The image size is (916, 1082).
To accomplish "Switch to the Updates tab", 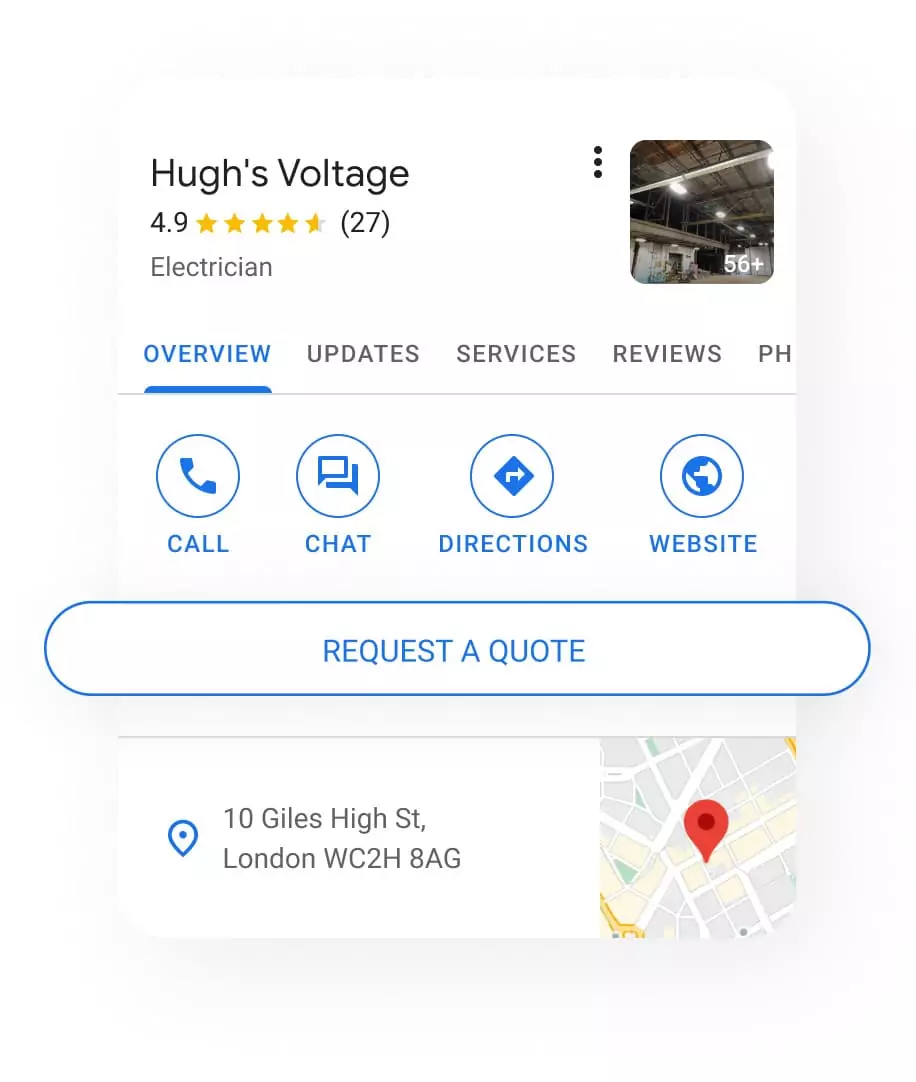I will (362, 354).
